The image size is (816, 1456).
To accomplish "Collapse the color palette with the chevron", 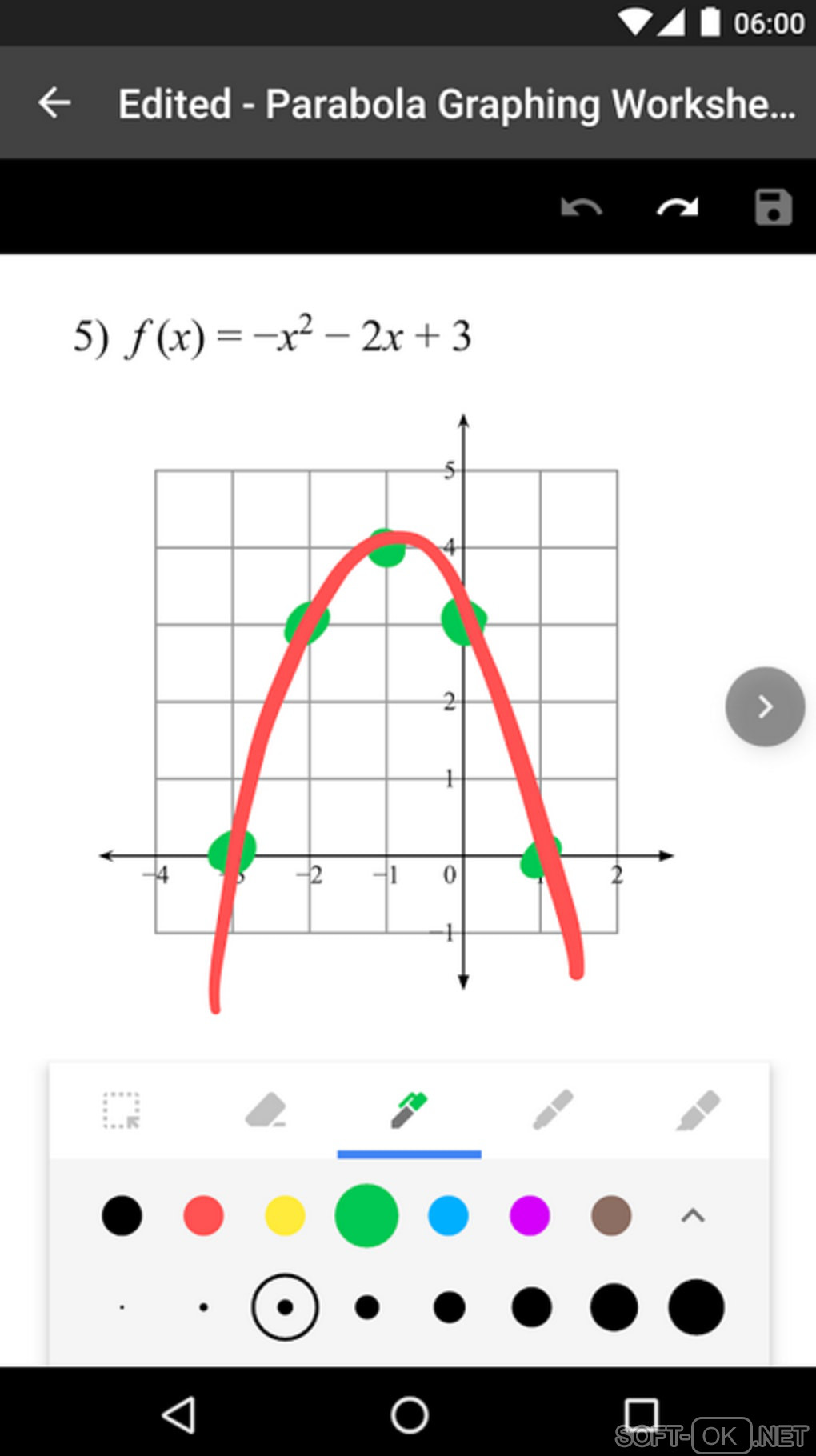I will [x=693, y=1216].
